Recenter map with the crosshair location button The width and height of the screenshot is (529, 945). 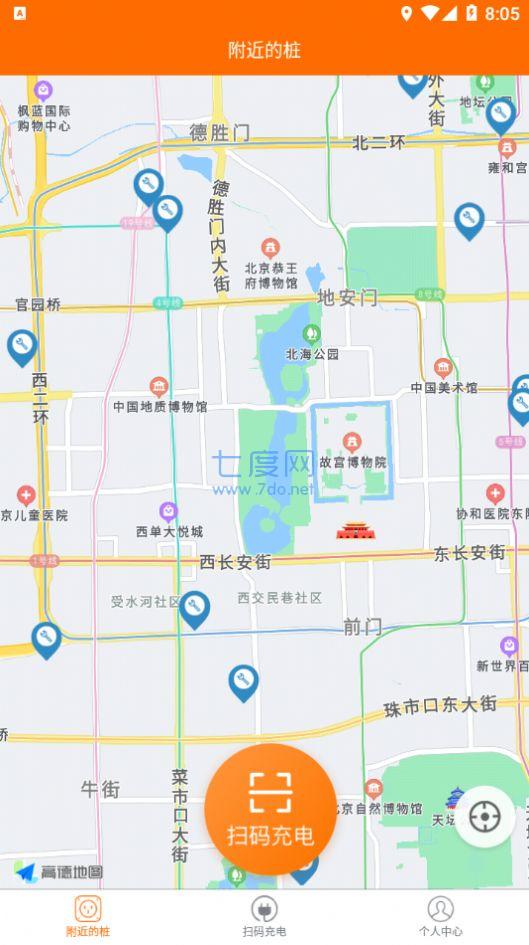484,817
